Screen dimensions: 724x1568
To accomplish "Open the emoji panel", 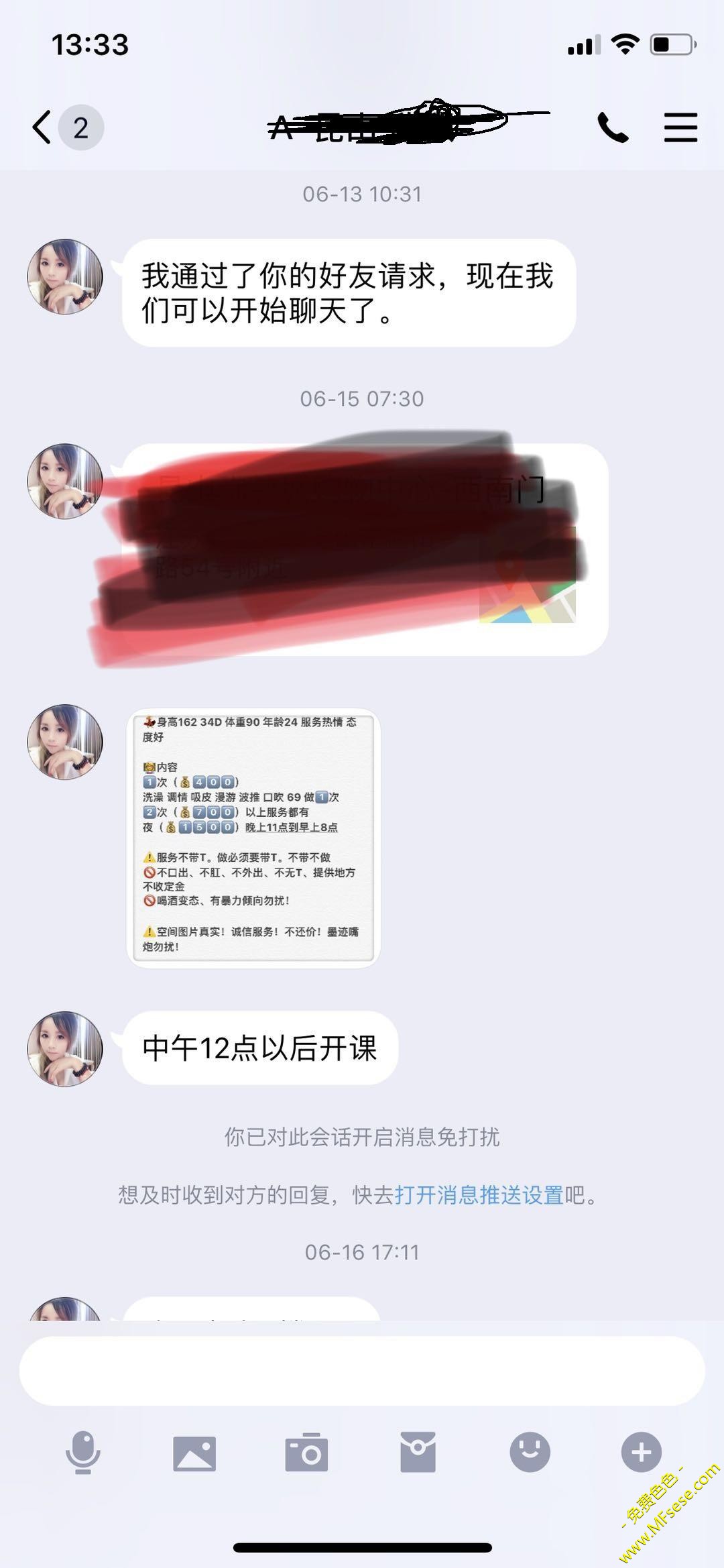I will click(x=530, y=1452).
